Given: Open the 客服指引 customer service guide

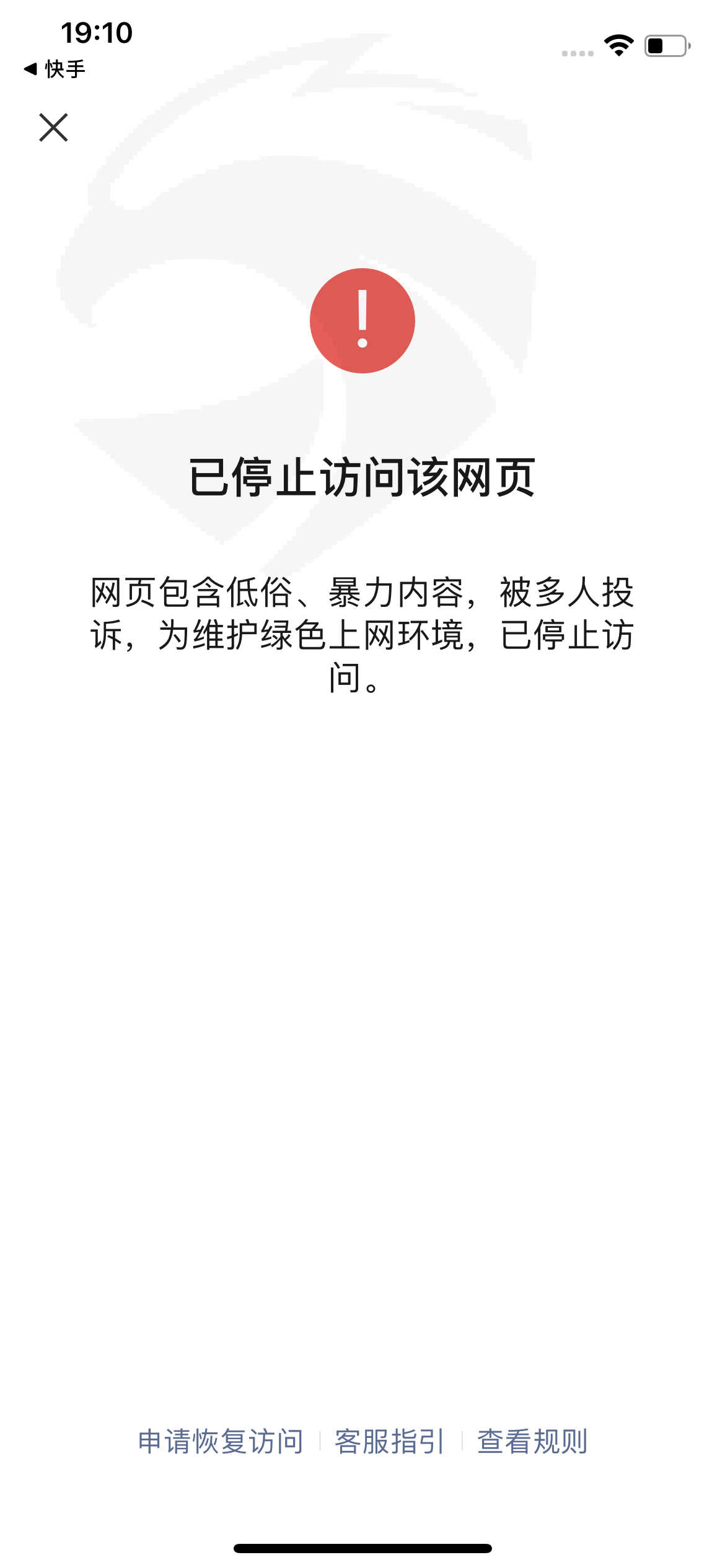Looking at the screenshot, I should [390, 1441].
